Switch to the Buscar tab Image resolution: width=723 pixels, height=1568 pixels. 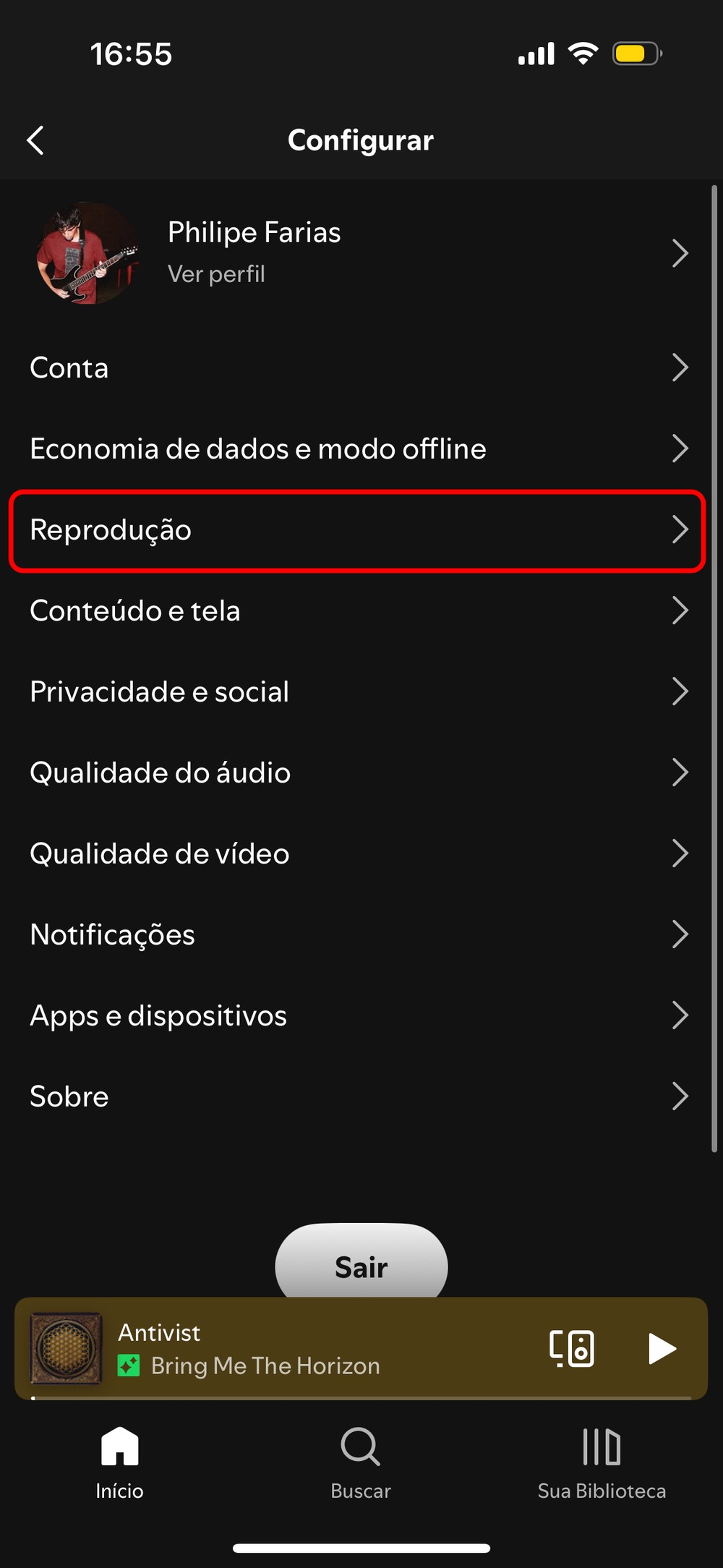361,1461
